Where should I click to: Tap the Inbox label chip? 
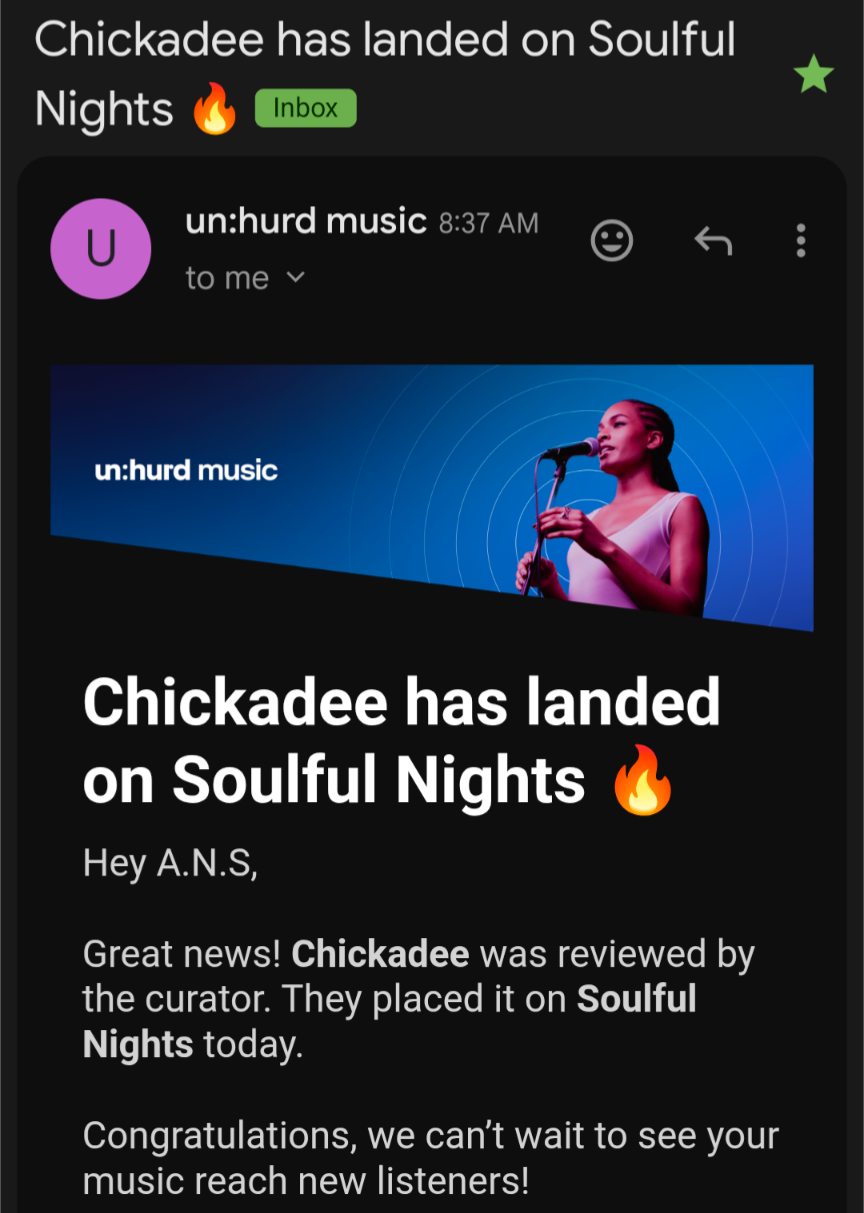[305, 108]
